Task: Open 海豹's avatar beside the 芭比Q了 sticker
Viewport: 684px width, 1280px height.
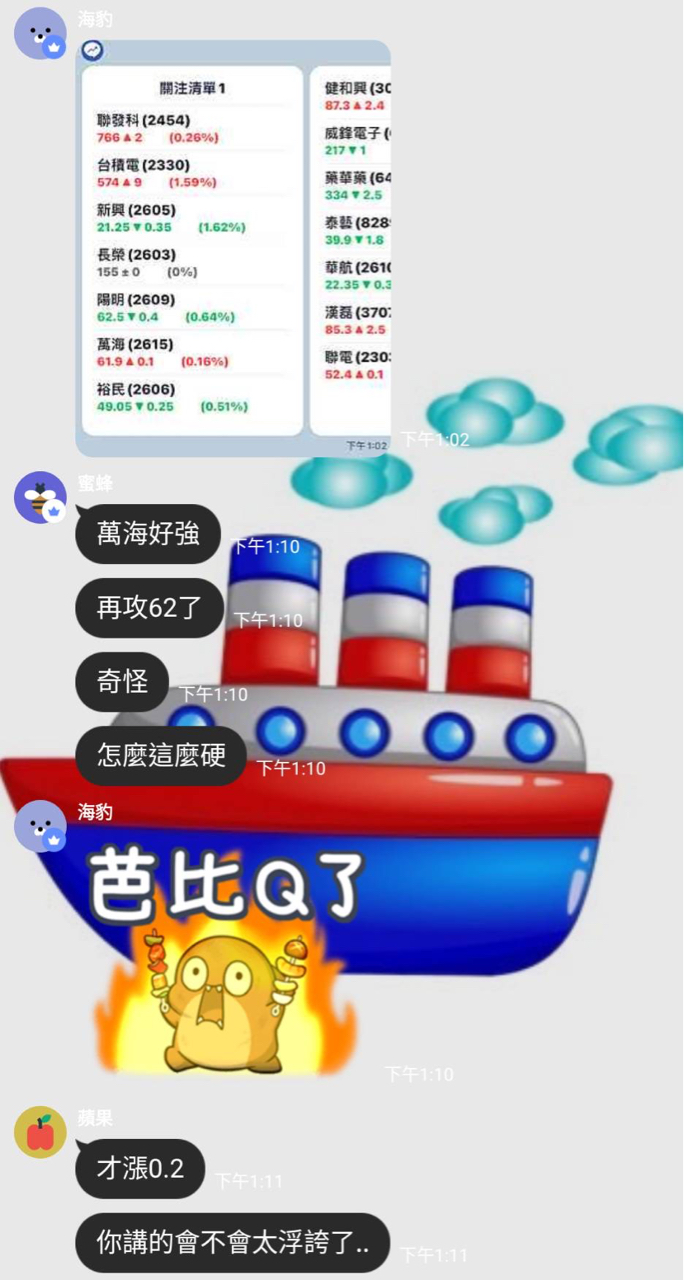Action: 40,825
